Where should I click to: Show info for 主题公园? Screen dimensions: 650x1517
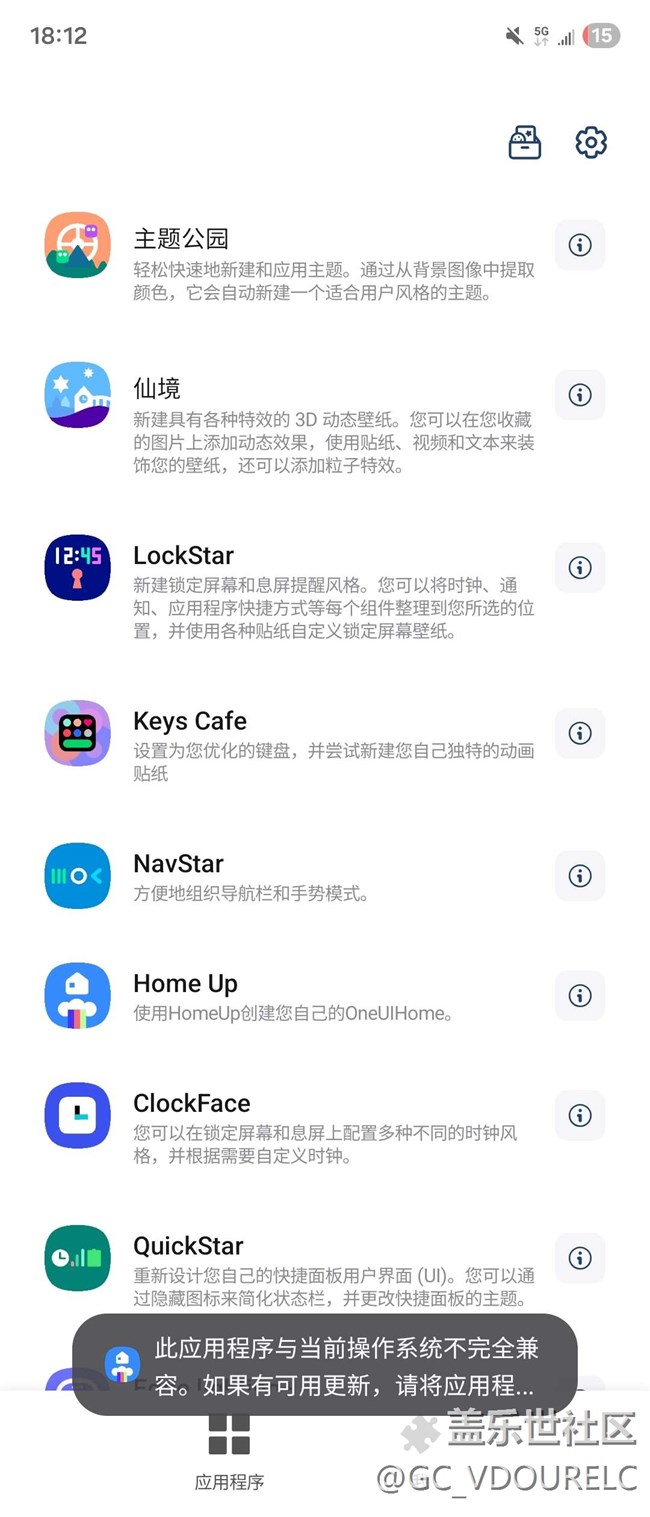point(580,245)
